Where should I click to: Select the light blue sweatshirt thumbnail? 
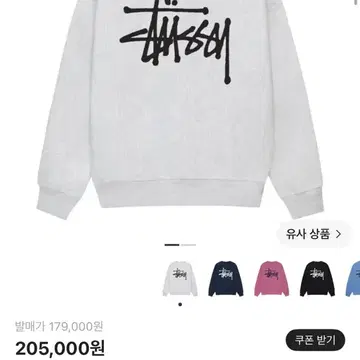click(x=353, y=279)
